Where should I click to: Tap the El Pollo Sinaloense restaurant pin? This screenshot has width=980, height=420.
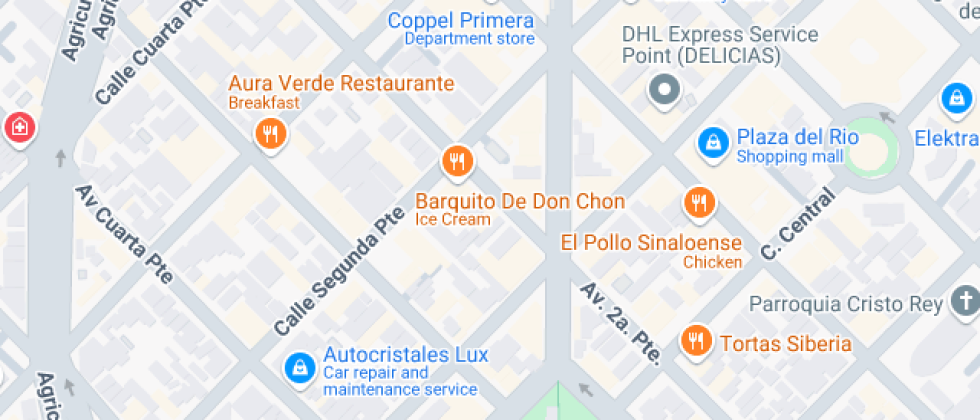[699, 204]
